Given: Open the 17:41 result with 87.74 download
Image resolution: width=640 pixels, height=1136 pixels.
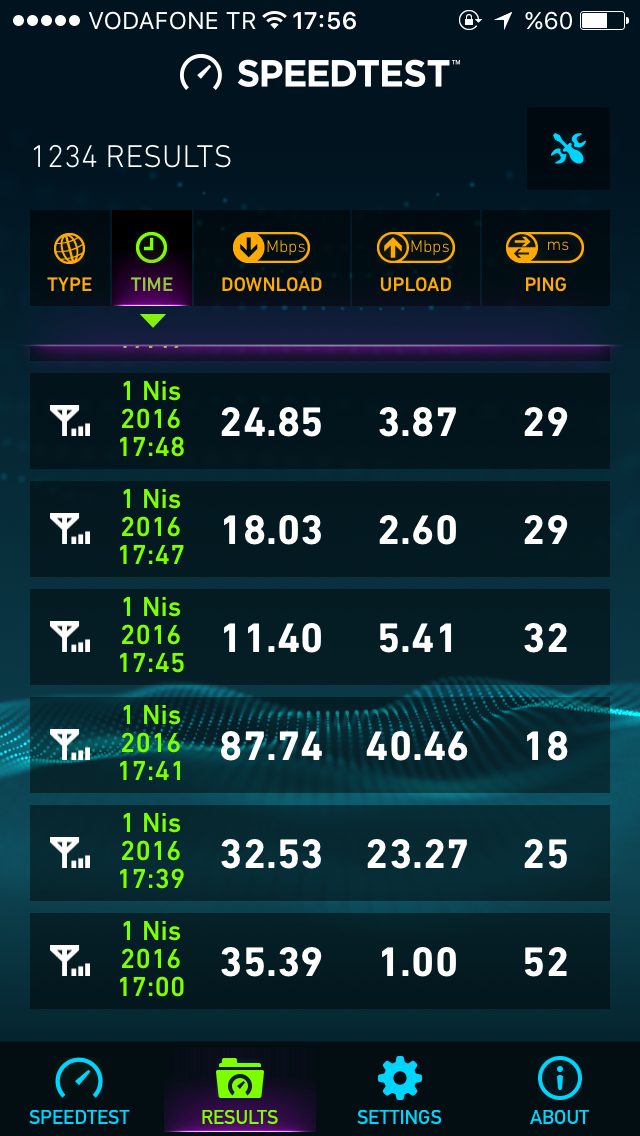Looking at the screenshot, I should coord(320,745).
